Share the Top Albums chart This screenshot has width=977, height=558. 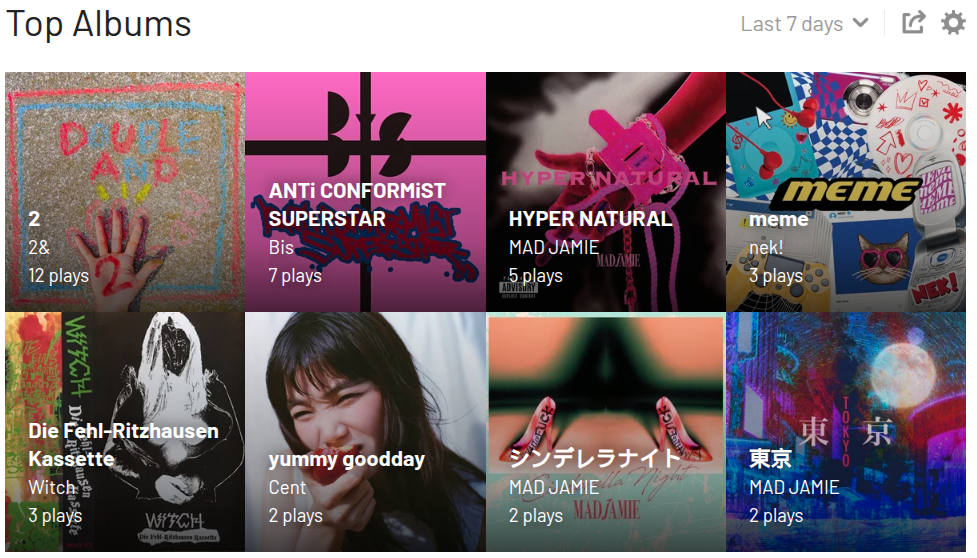click(913, 23)
